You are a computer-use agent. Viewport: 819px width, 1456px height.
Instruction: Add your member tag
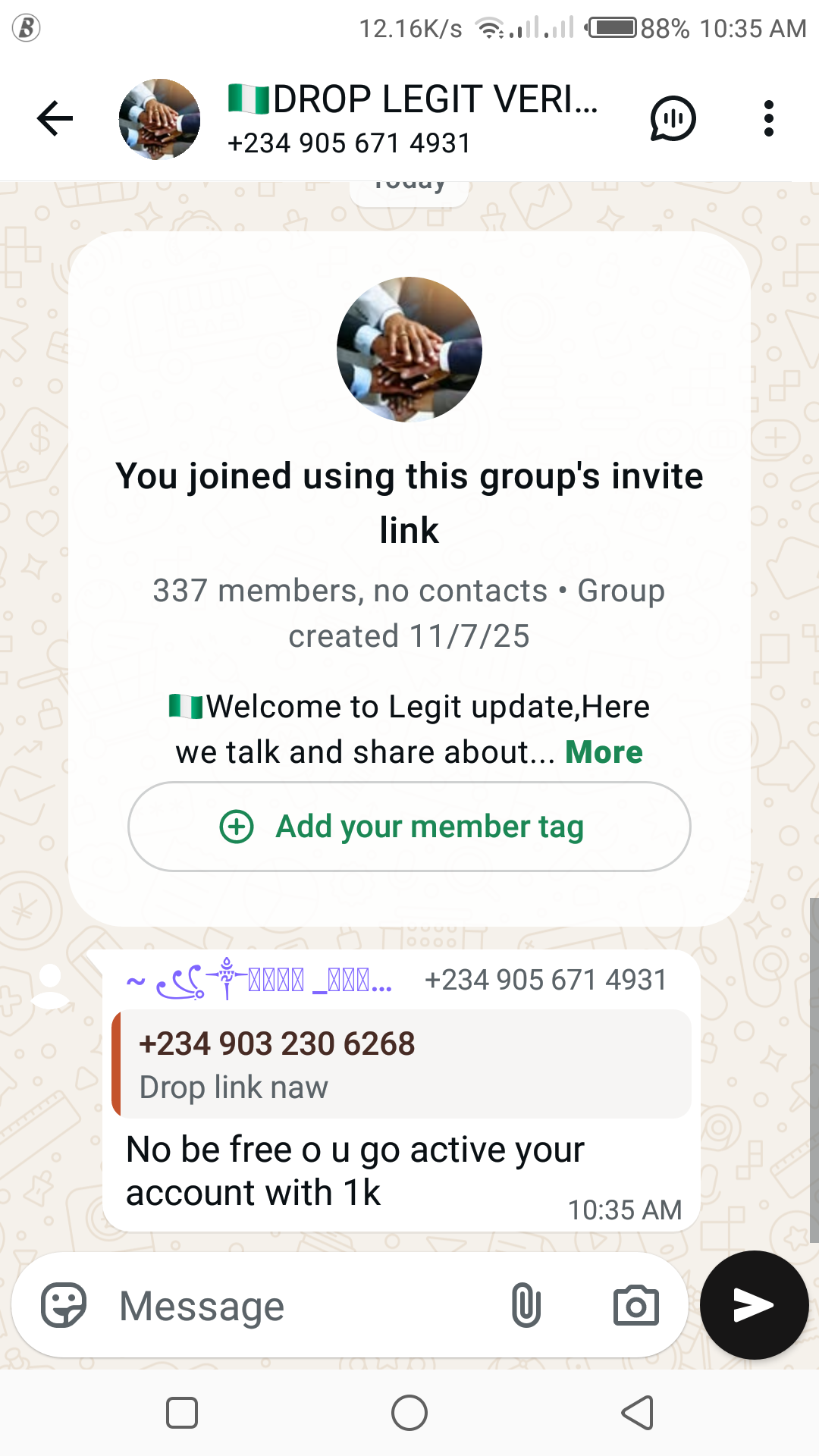tap(409, 827)
